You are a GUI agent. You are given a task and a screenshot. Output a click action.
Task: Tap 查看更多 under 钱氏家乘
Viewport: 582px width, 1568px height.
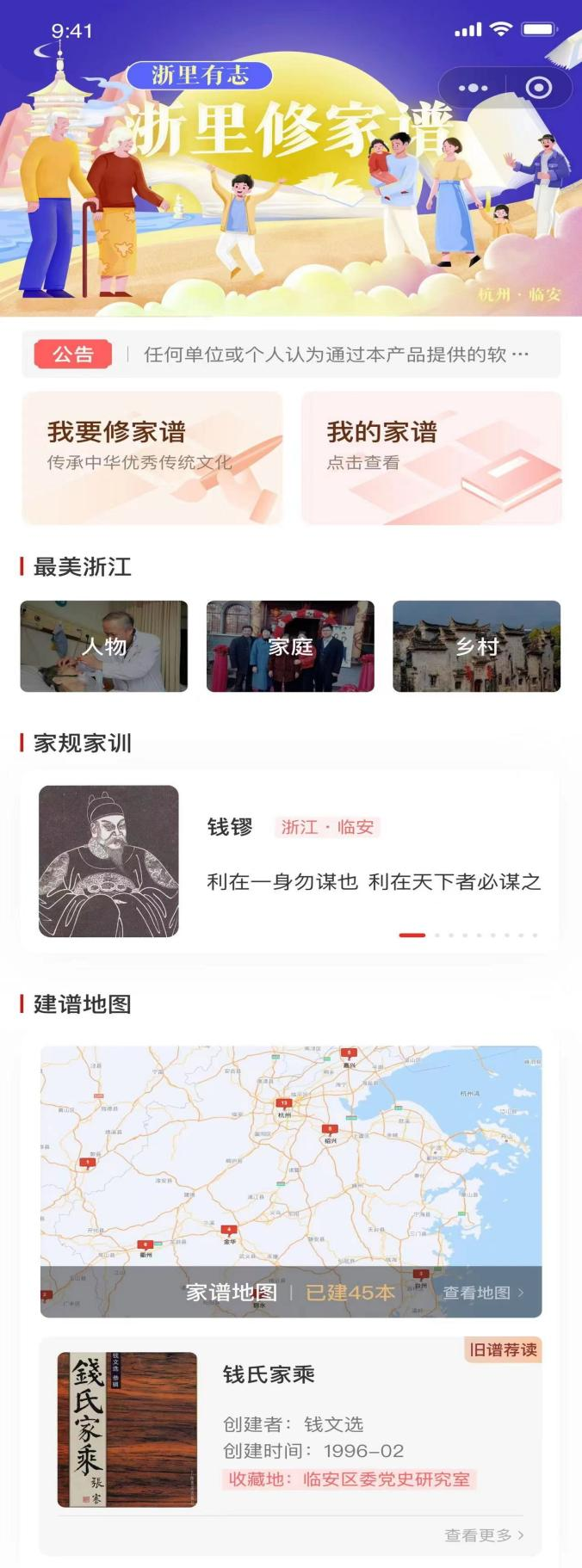tap(484, 1535)
